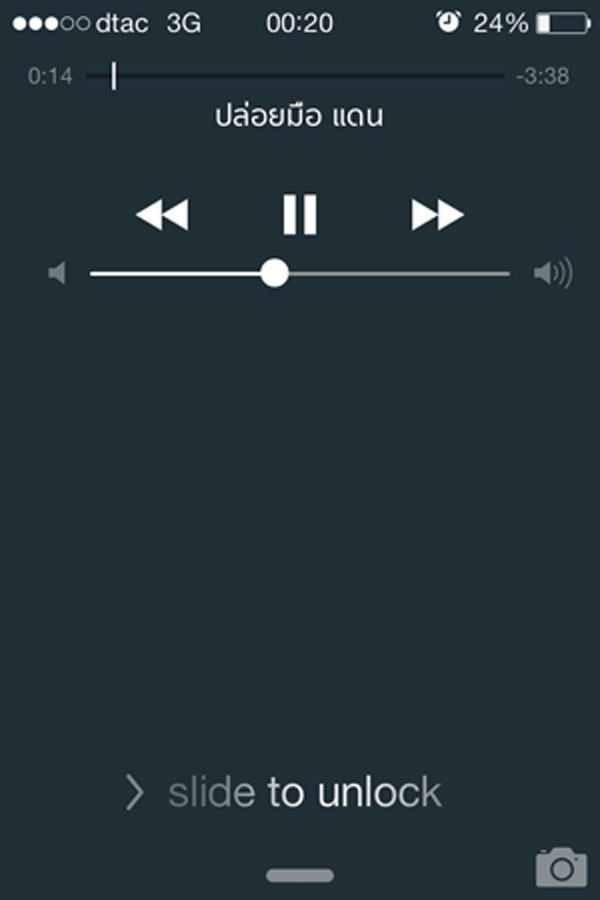This screenshot has height=900, width=600.
Task: Tap the volume slider knob
Action: click(x=274, y=273)
